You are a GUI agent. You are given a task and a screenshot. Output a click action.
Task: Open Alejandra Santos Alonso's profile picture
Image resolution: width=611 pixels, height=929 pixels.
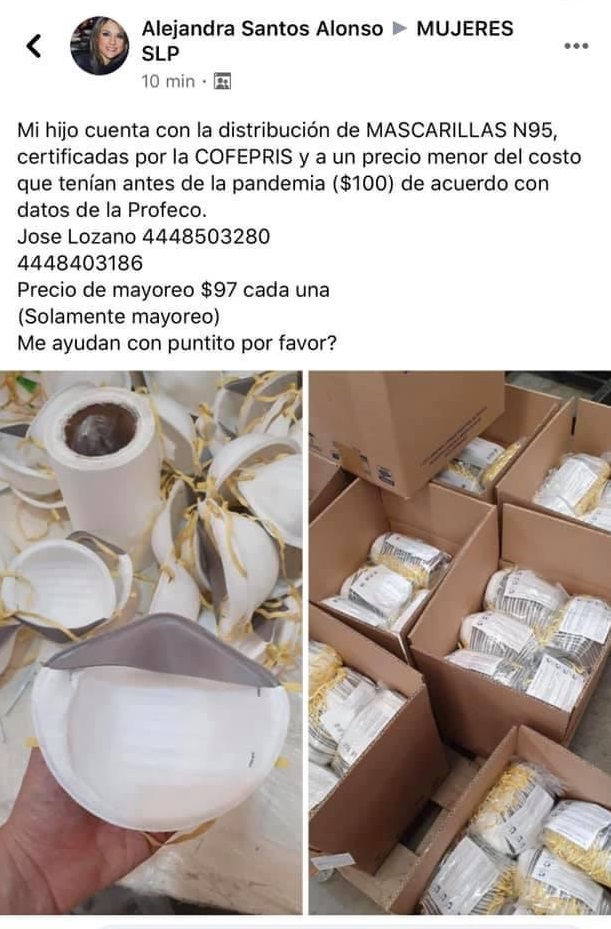click(100, 46)
